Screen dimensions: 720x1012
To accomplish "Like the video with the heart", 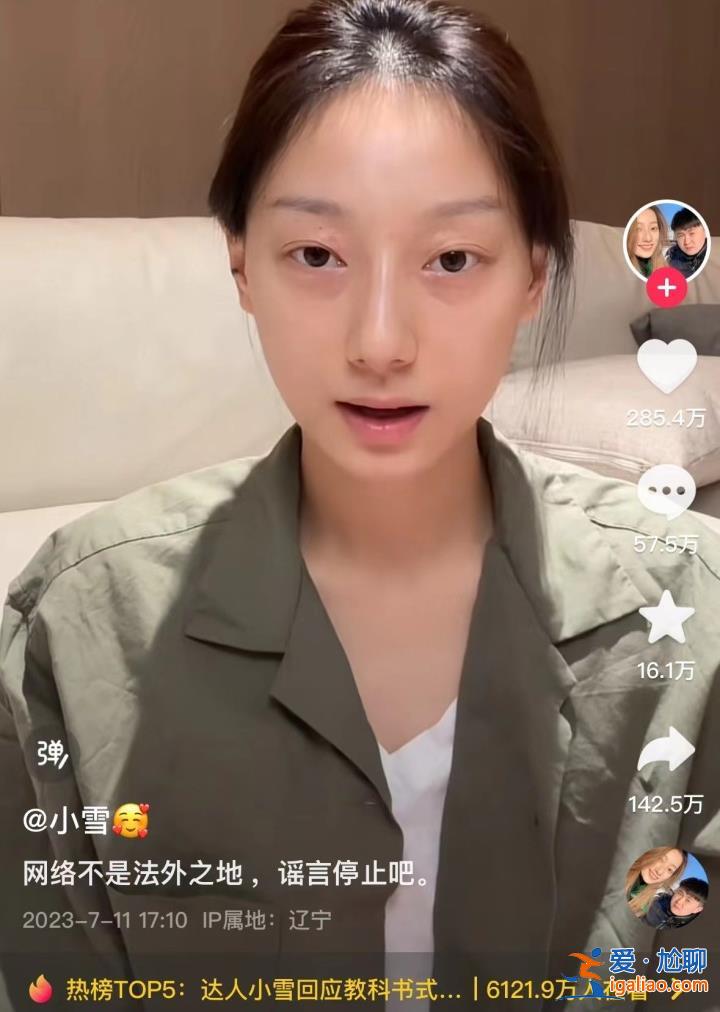I will (666, 366).
